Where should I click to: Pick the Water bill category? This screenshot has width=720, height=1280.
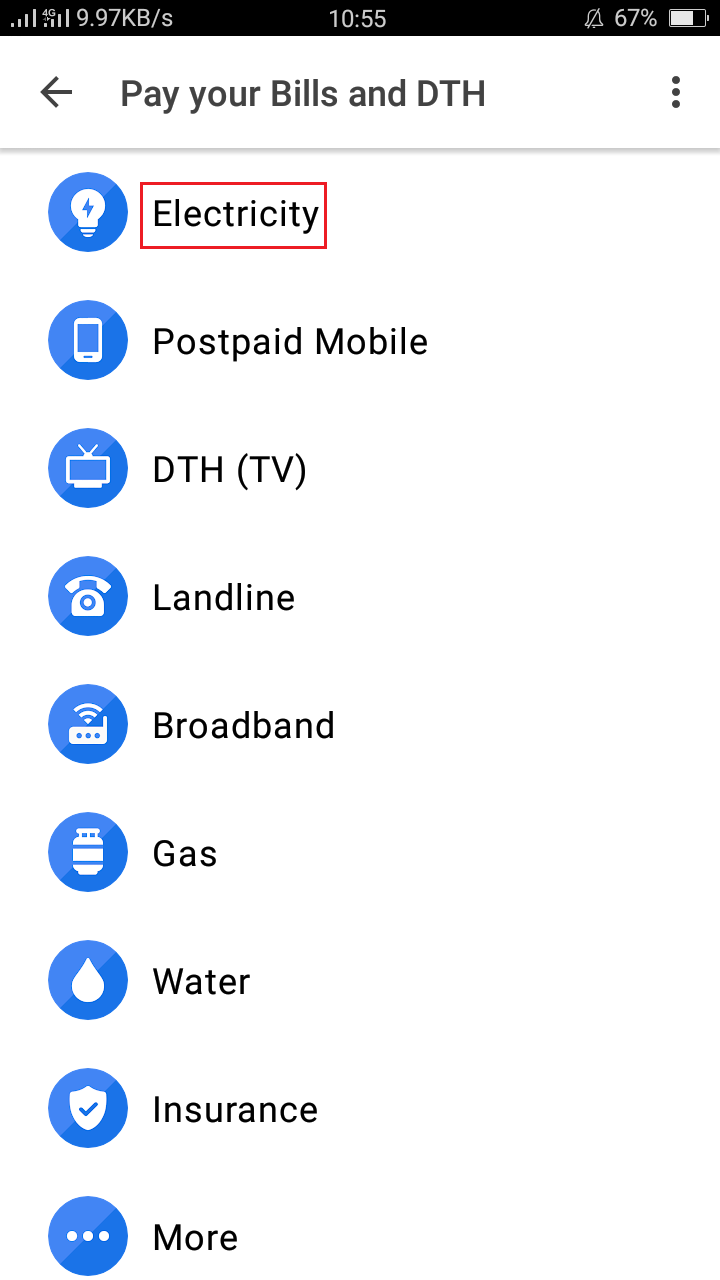(x=360, y=981)
